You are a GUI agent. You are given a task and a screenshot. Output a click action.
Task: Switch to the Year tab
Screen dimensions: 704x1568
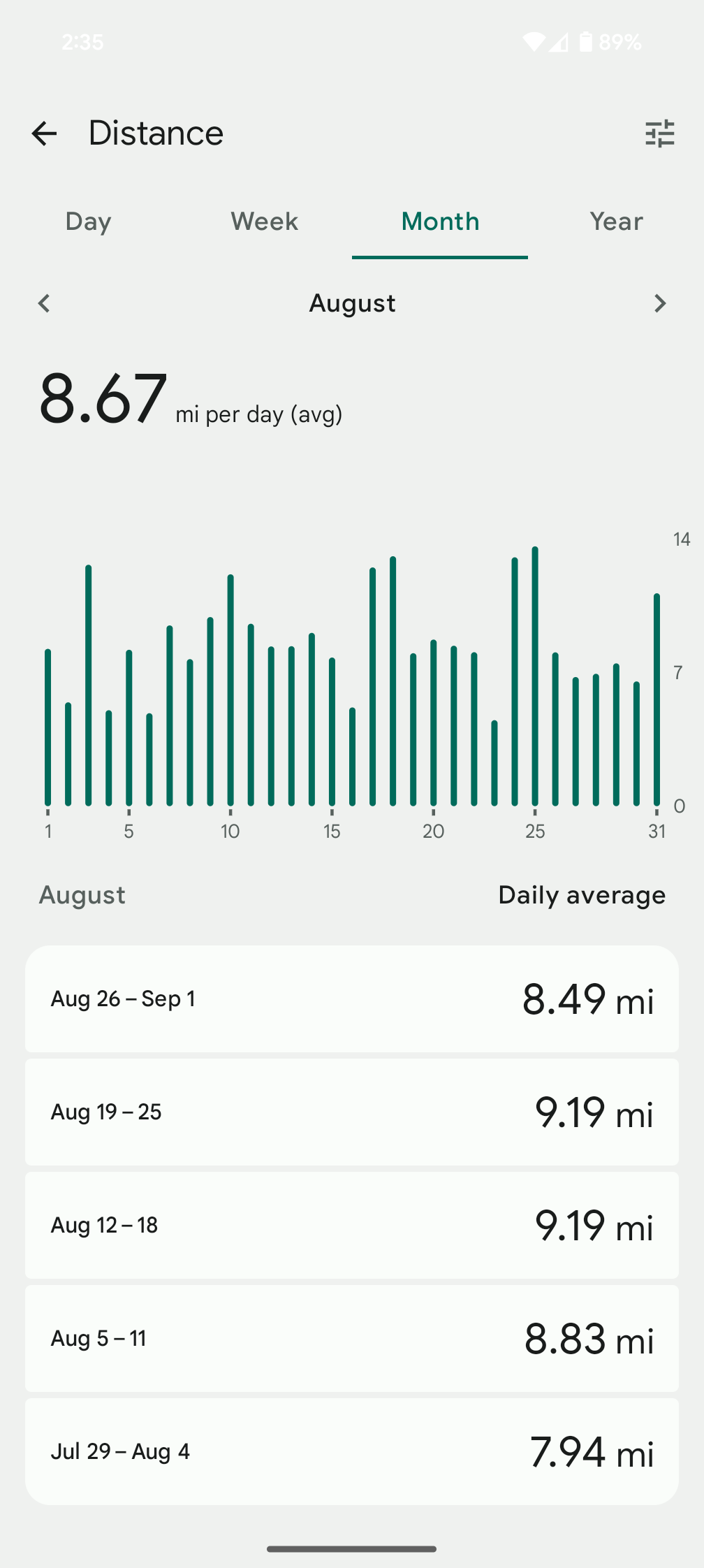click(616, 222)
